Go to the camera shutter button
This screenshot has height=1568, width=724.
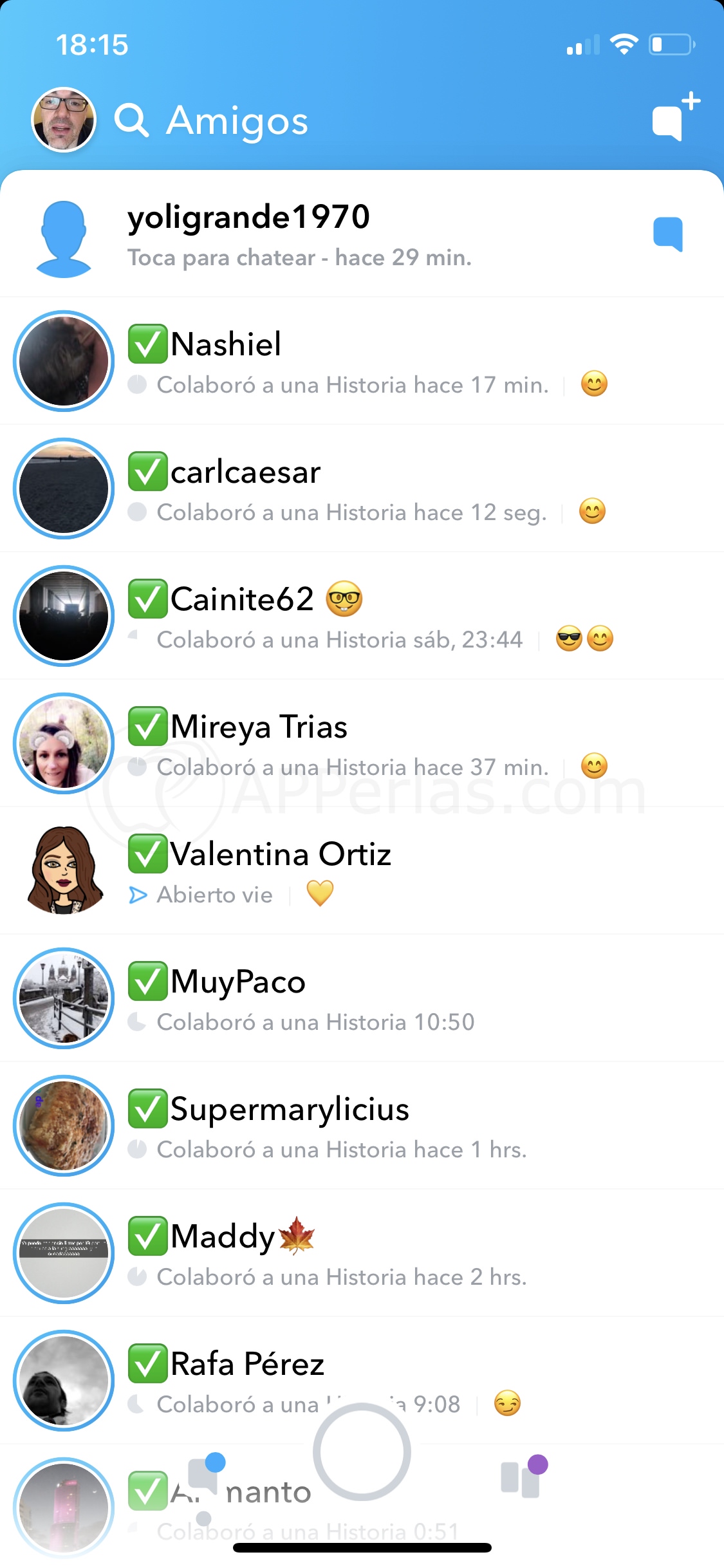tap(362, 1452)
